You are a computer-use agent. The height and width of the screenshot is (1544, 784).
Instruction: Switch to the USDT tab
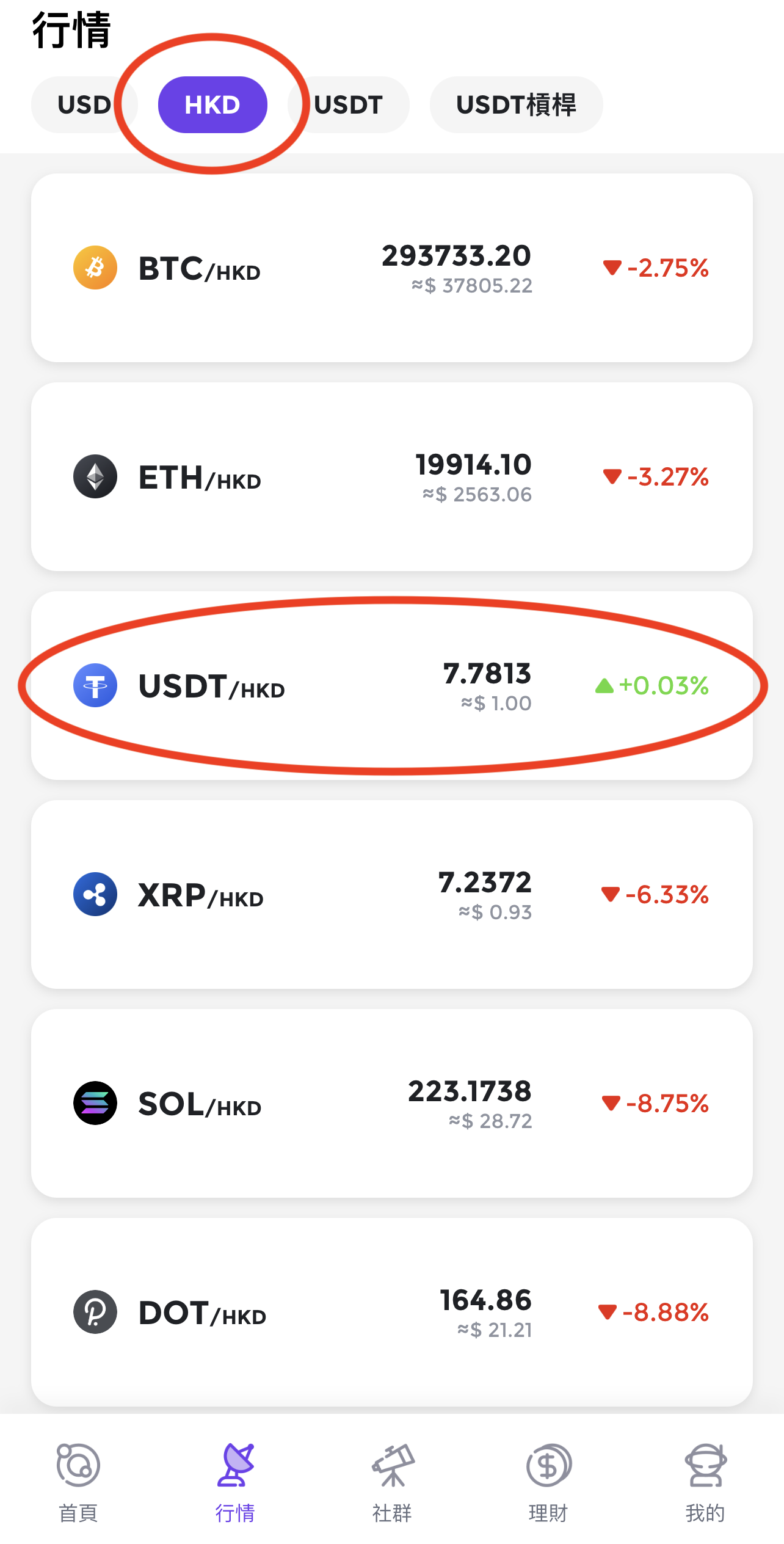click(348, 104)
